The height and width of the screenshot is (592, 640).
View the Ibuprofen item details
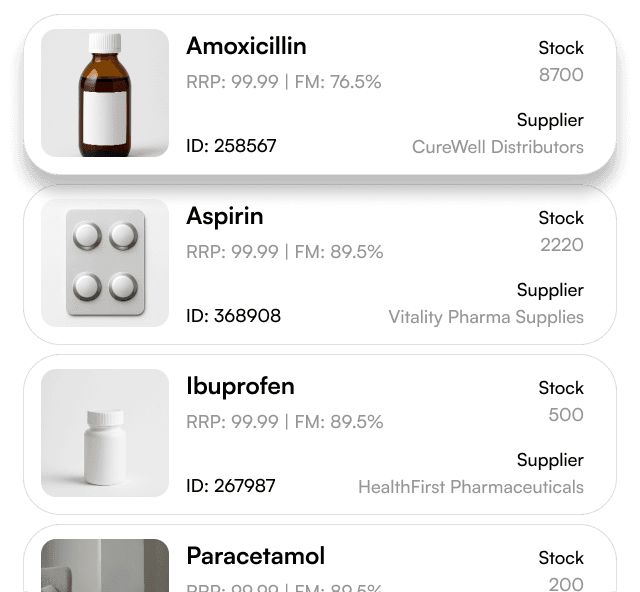click(320, 434)
